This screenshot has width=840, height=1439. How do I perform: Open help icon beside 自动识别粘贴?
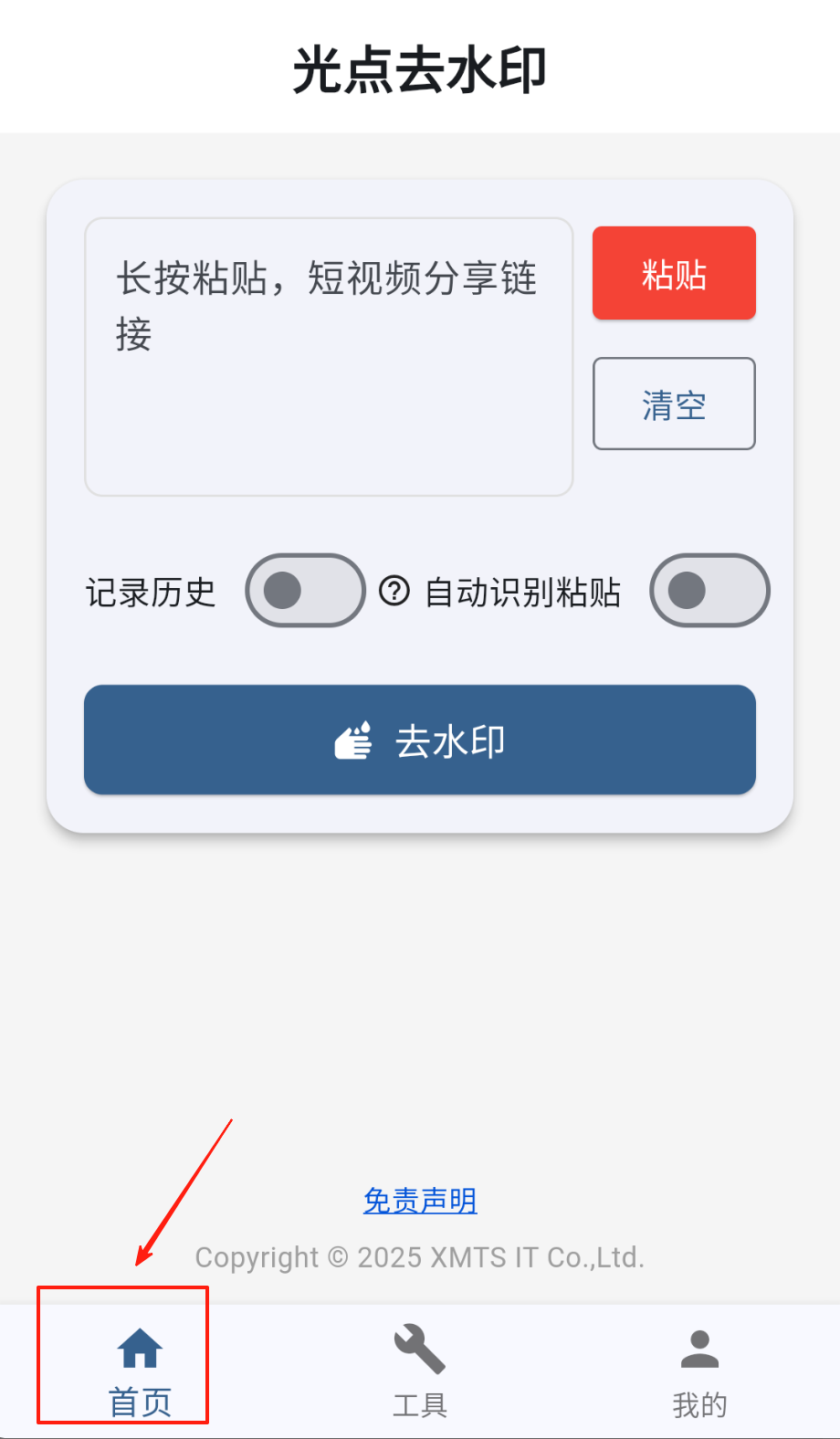point(394,592)
